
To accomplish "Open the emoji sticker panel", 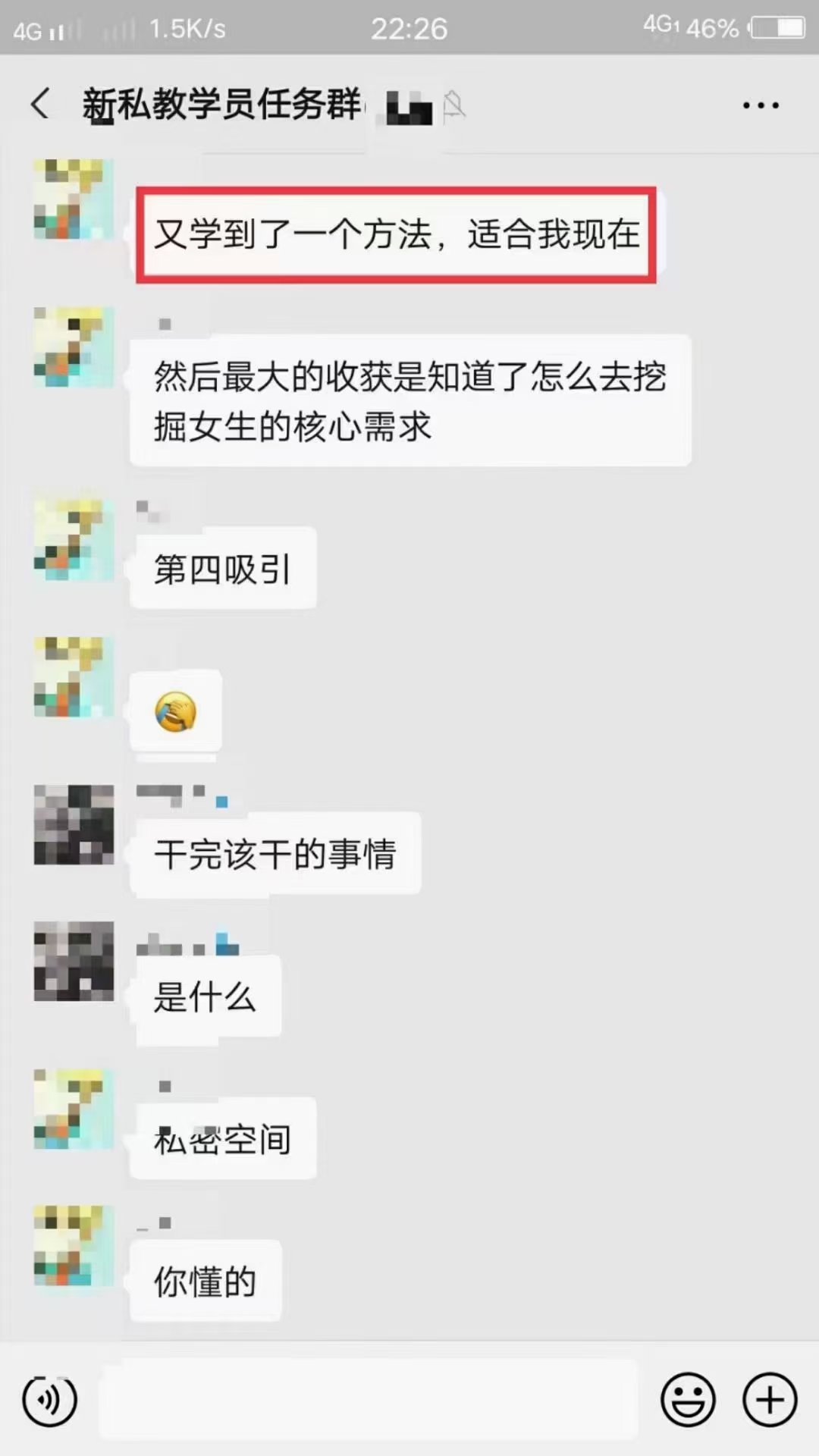I will click(x=688, y=1400).
